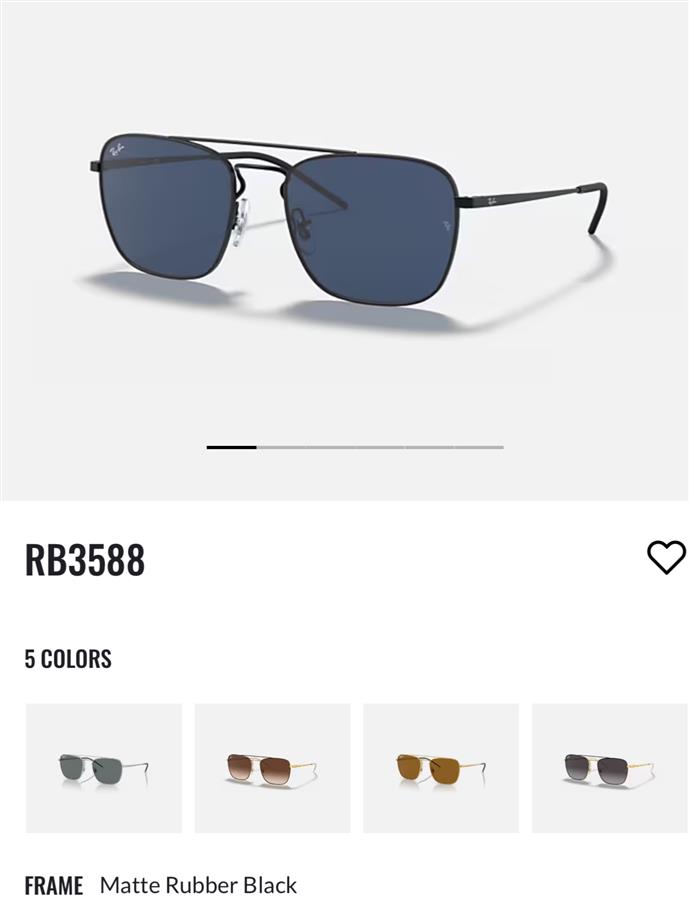Select the green lens silver frame color
This screenshot has width=689, height=900.
tap(104, 768)
